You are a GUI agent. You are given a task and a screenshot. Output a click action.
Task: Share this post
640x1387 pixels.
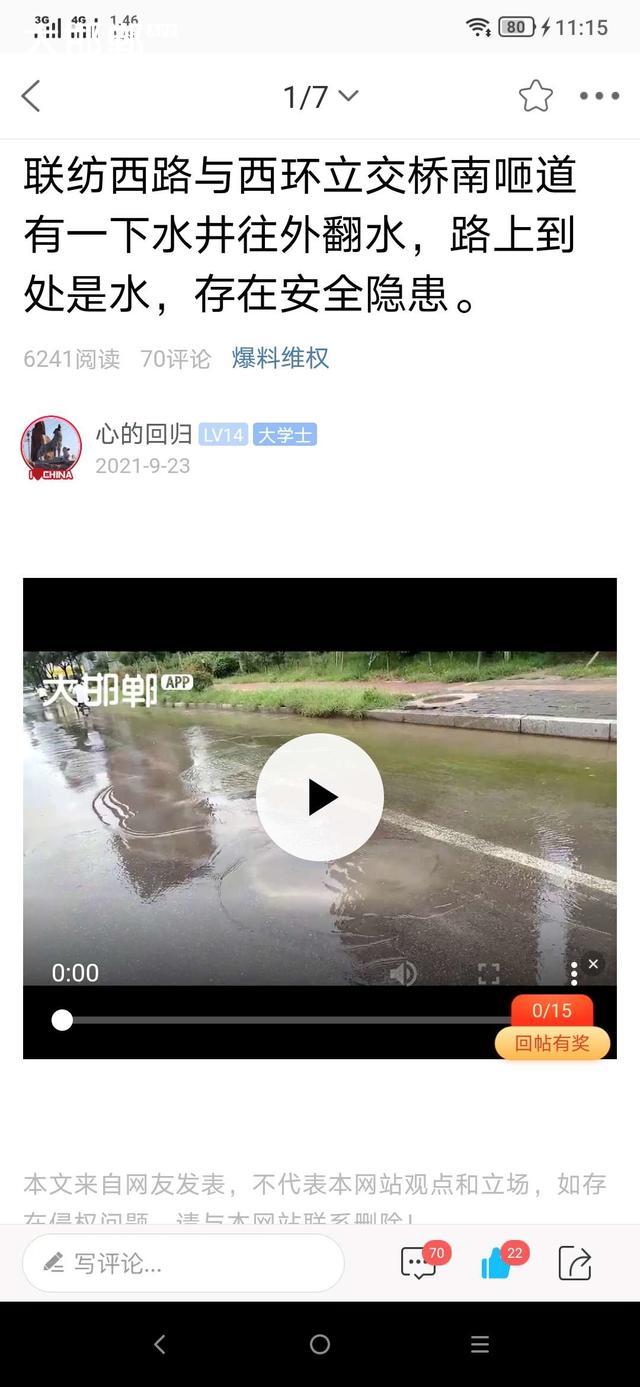pos(575,1263)
